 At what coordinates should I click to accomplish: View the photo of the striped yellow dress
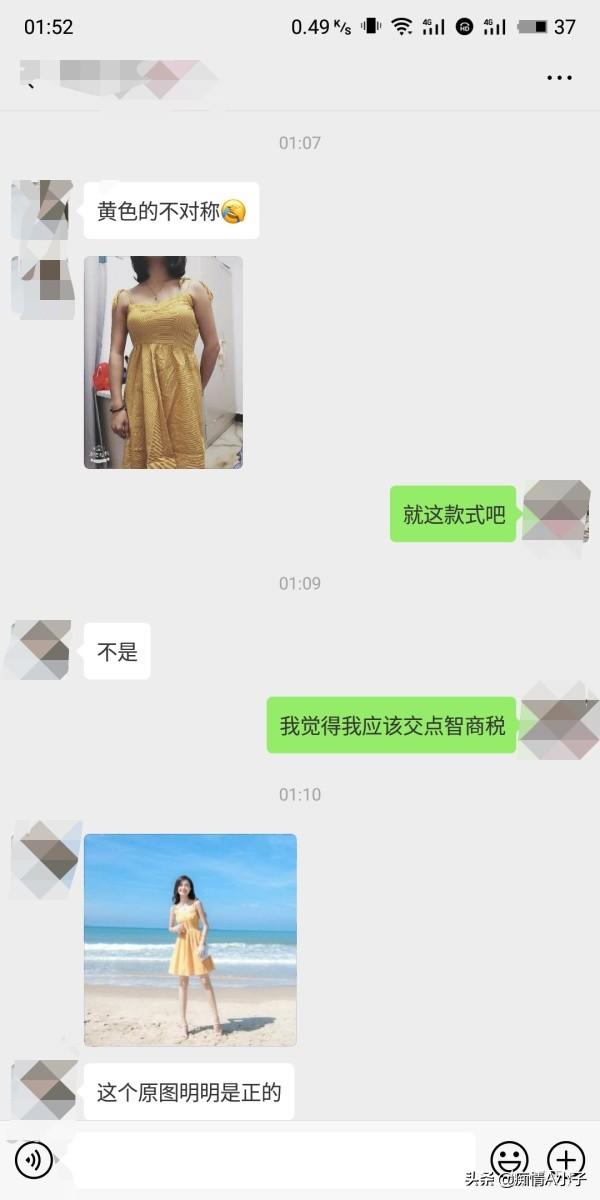(163, 362)
